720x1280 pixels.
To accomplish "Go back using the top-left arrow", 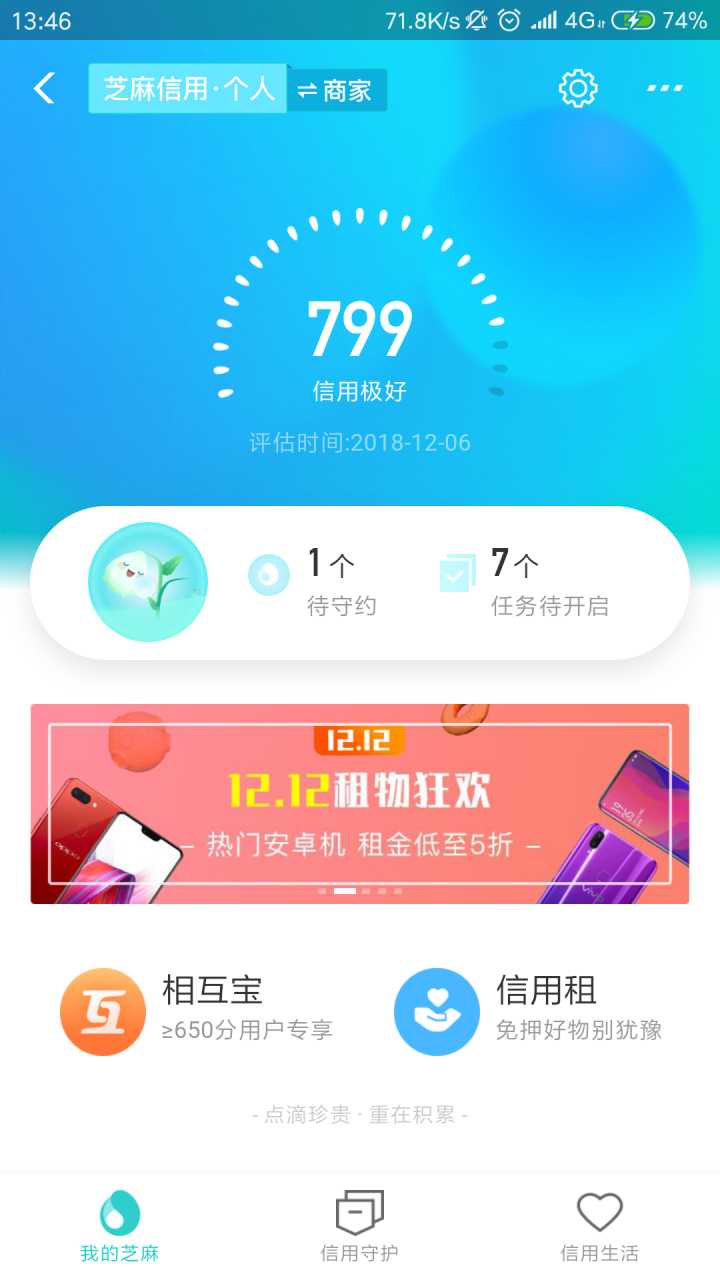I will 44,89.
